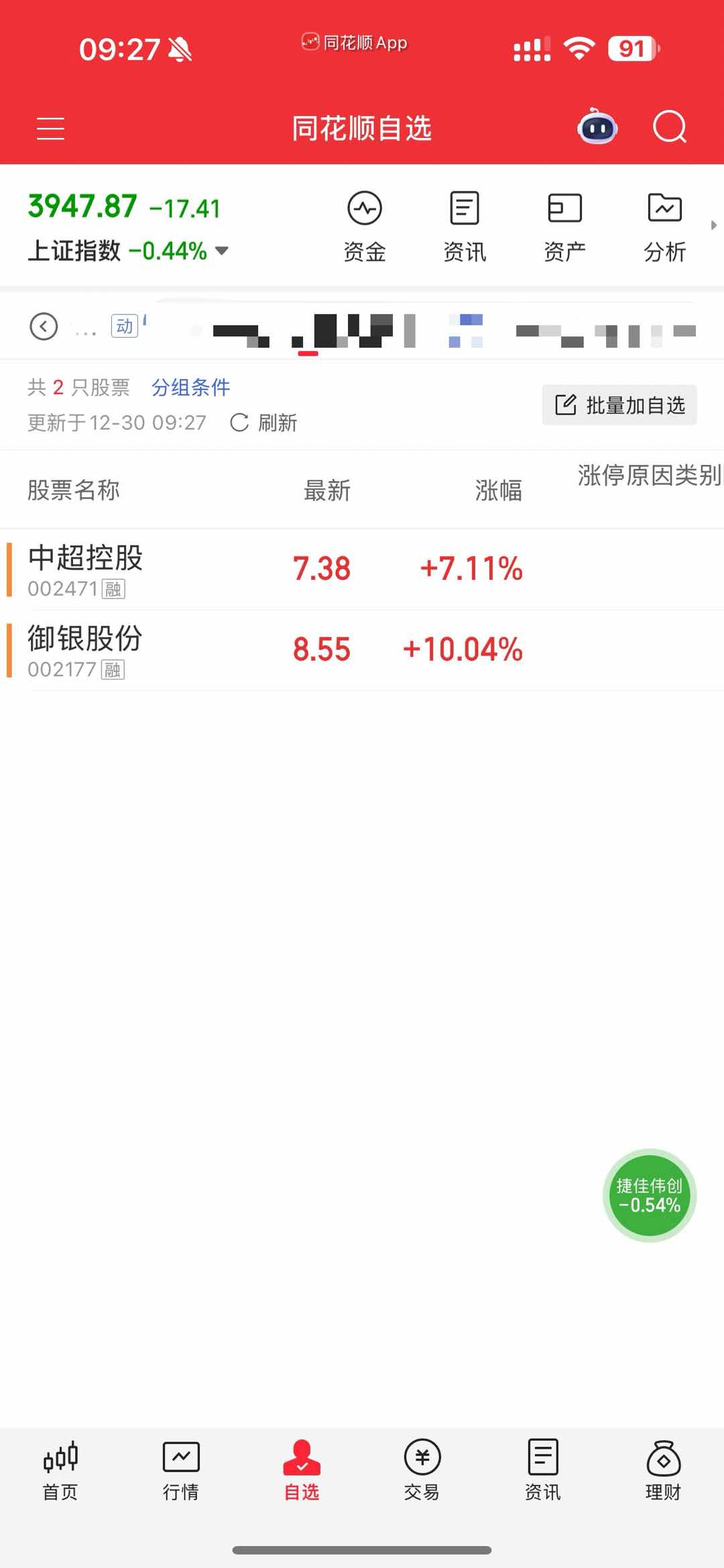724x1568 pixels.
Task: Sort stocks by 最新 price column
Action: (327, 491)
